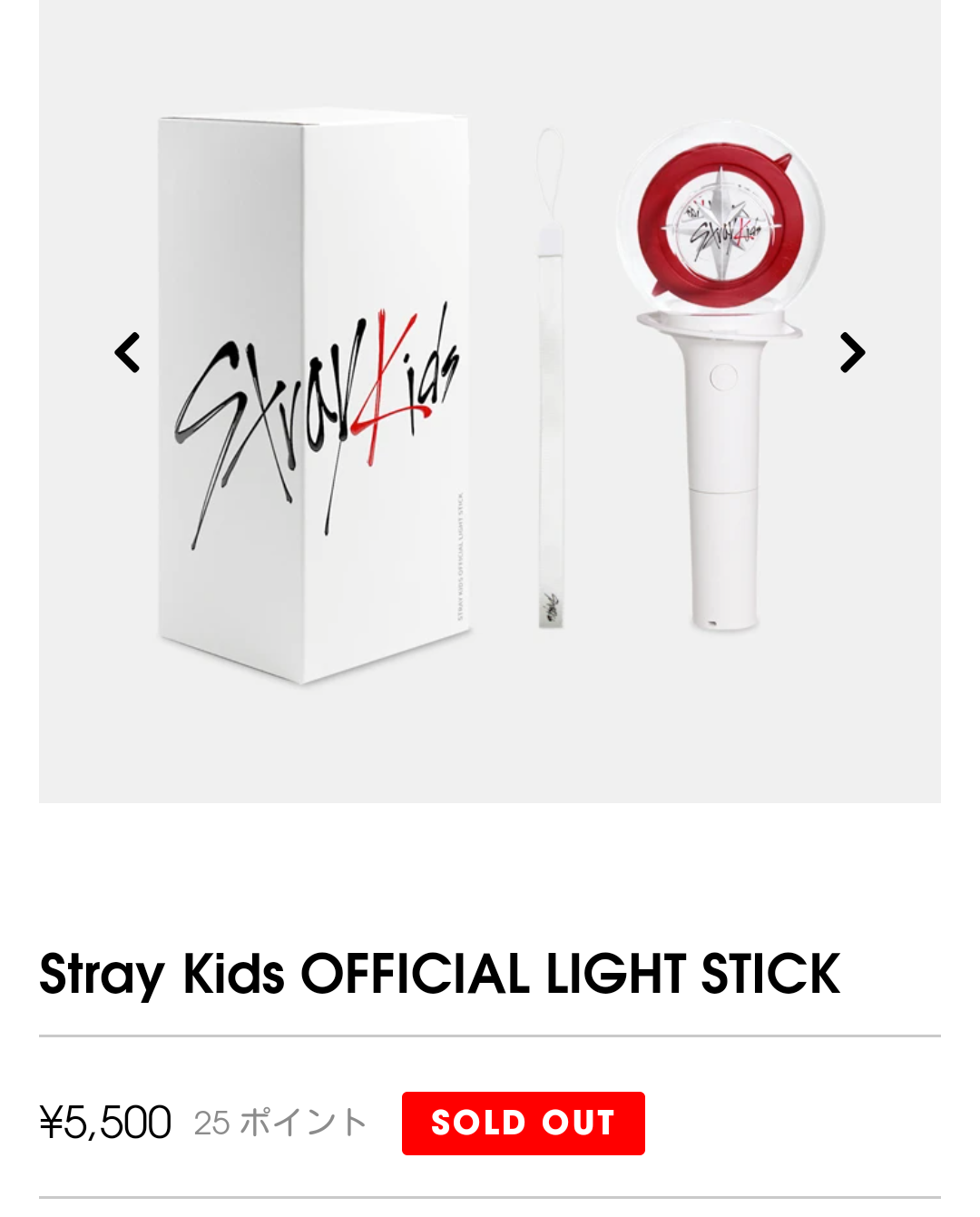This screenshot has height=1217, width=980.
Task: Show the previous product image
Action: click(x=128, y=352)
